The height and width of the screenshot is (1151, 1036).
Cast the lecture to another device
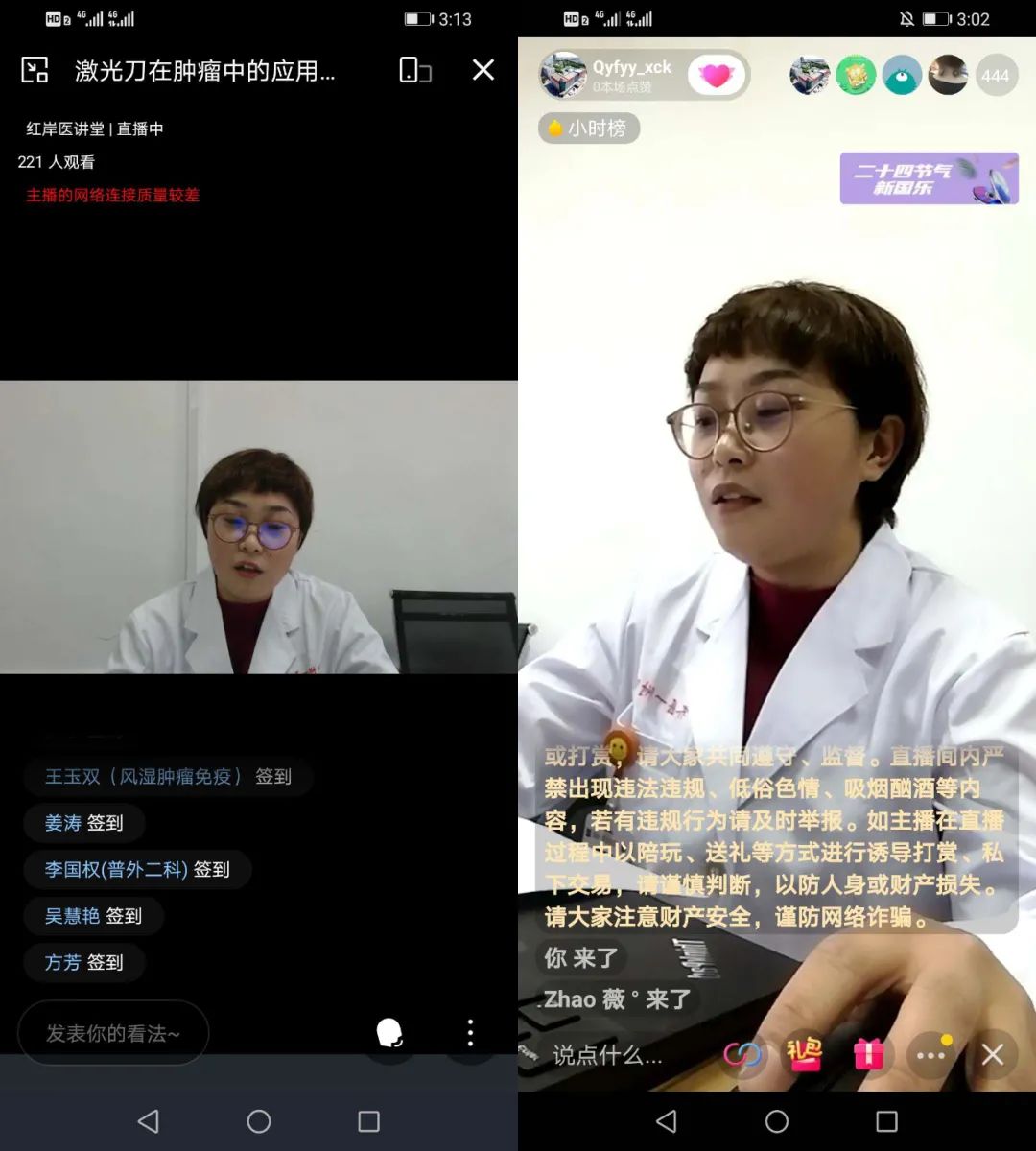pyautogui.click(x=414, y=70)
